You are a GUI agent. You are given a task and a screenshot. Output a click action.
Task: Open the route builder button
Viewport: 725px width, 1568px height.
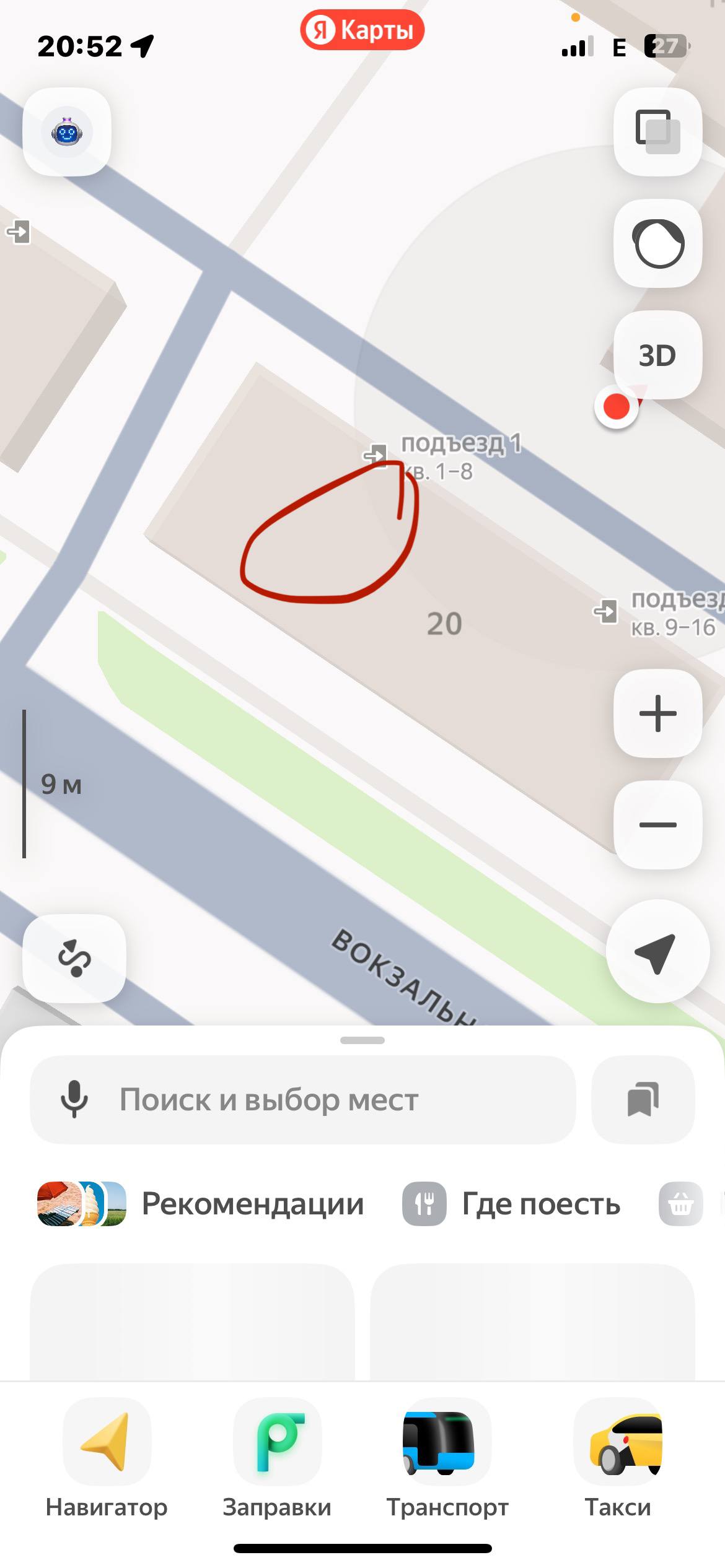coord(74,958)
